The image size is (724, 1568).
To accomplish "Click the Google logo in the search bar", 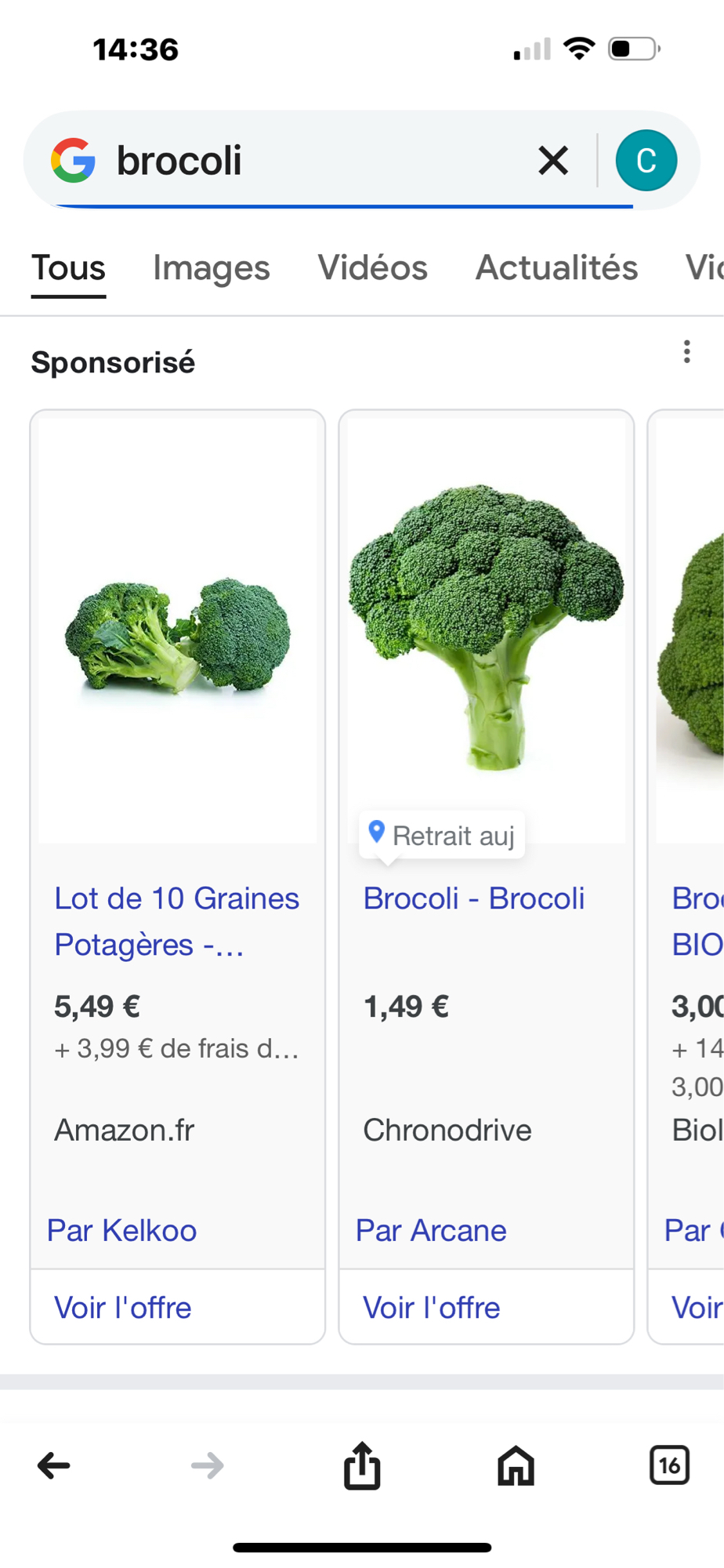I will (x=74, y=159).
